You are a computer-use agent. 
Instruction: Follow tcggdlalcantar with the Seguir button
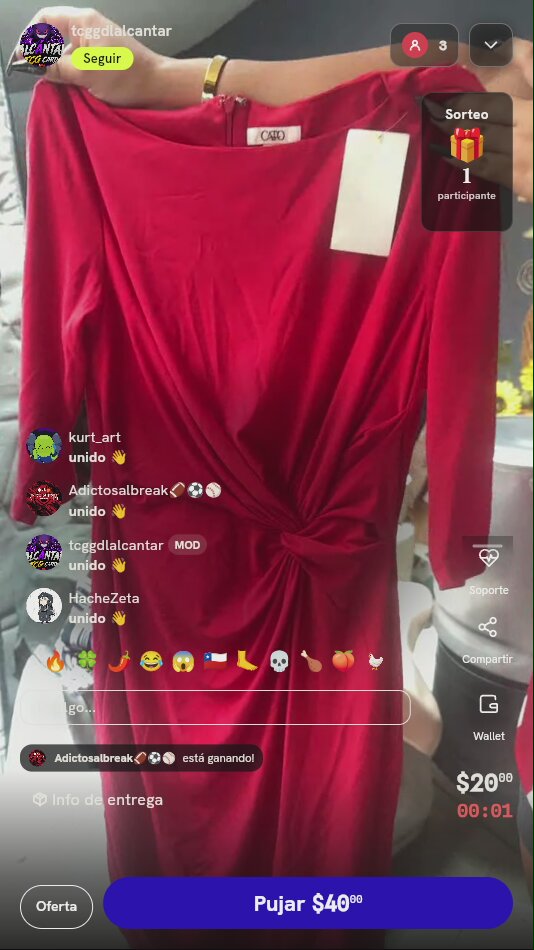(x=102, y=59)
